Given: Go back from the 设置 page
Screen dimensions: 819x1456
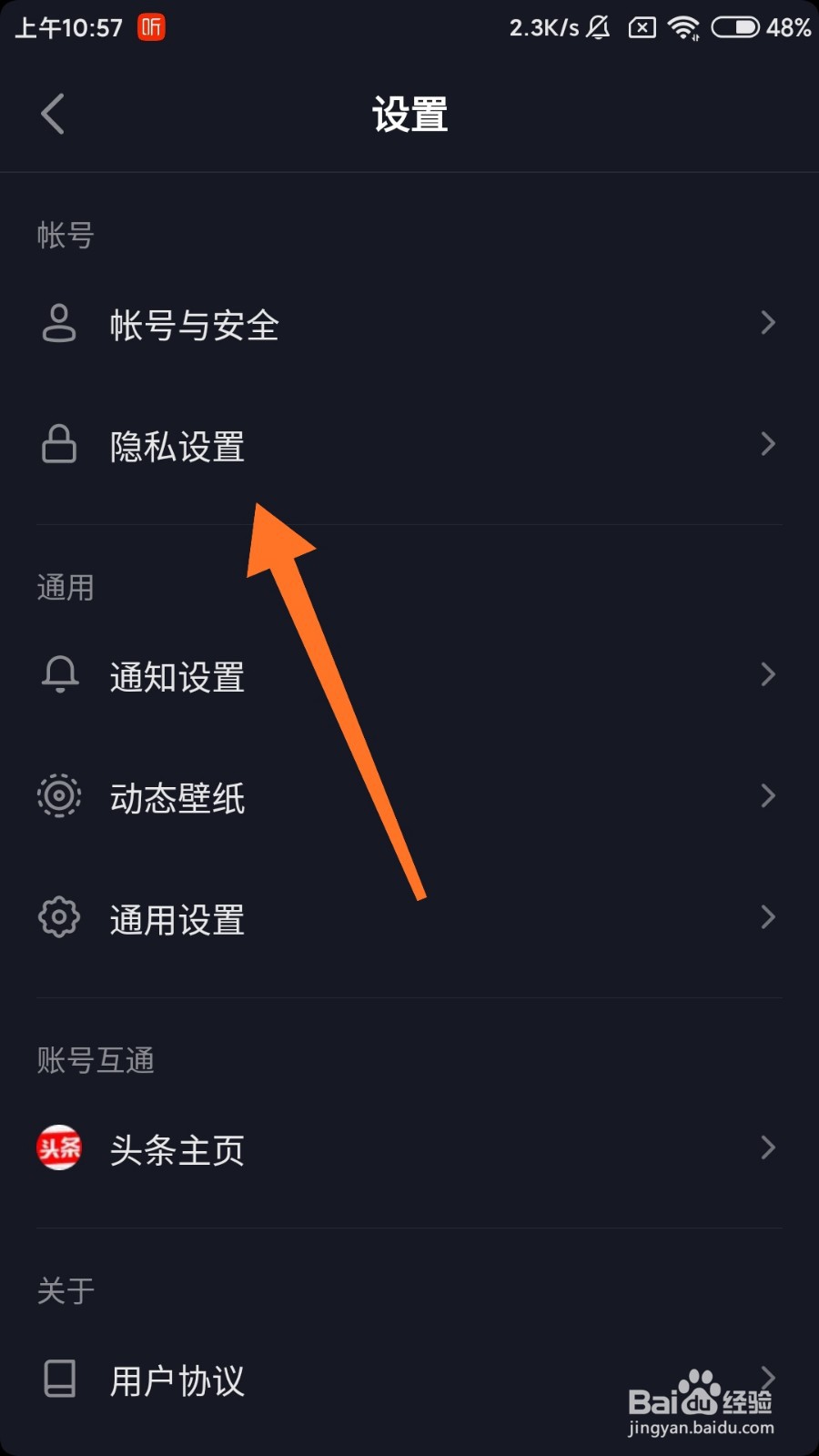Looking at the screenshot, I should (x=53, y=115).
